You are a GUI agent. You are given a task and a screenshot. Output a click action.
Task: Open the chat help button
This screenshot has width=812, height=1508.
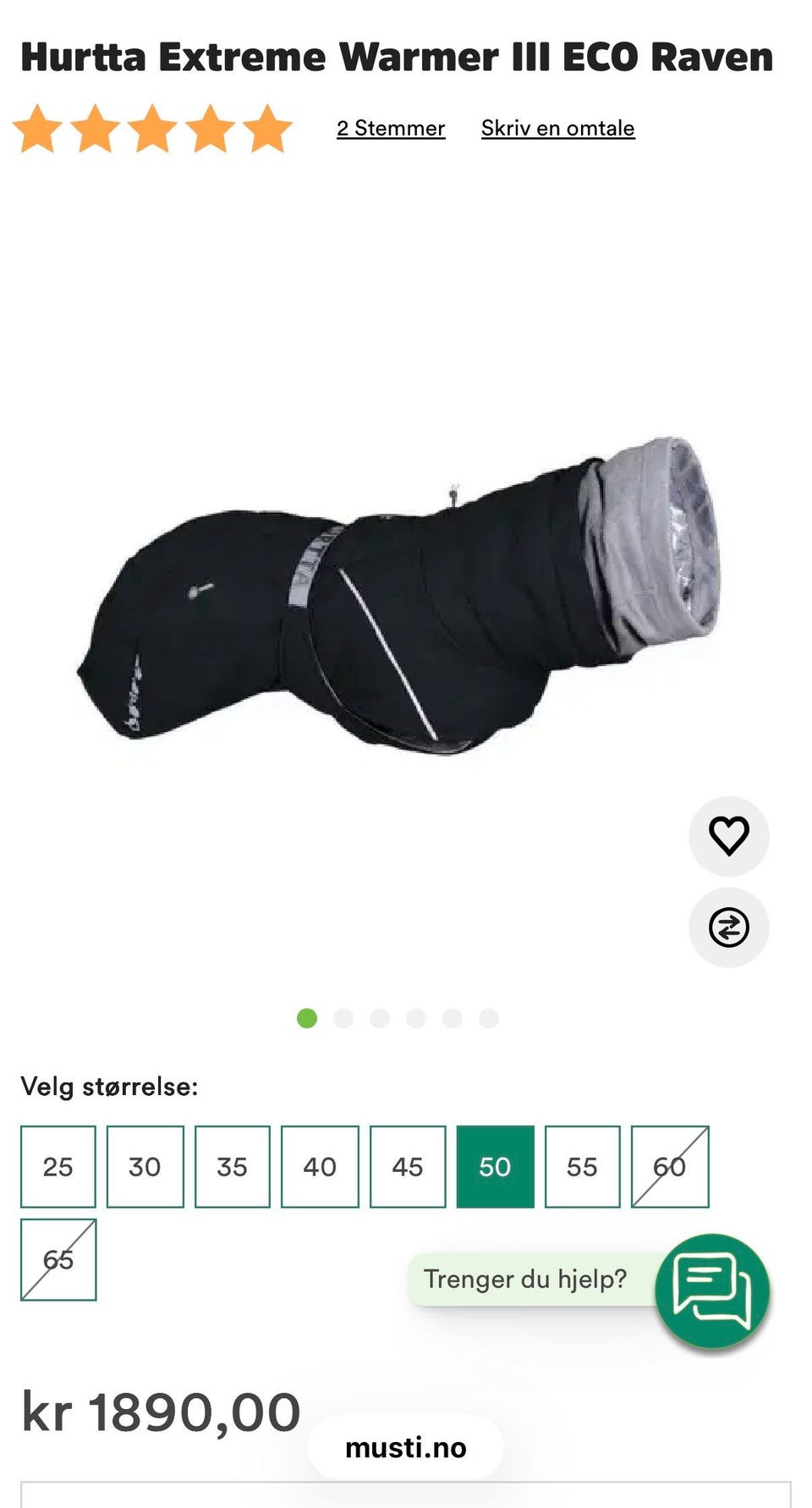(712, 1291)
